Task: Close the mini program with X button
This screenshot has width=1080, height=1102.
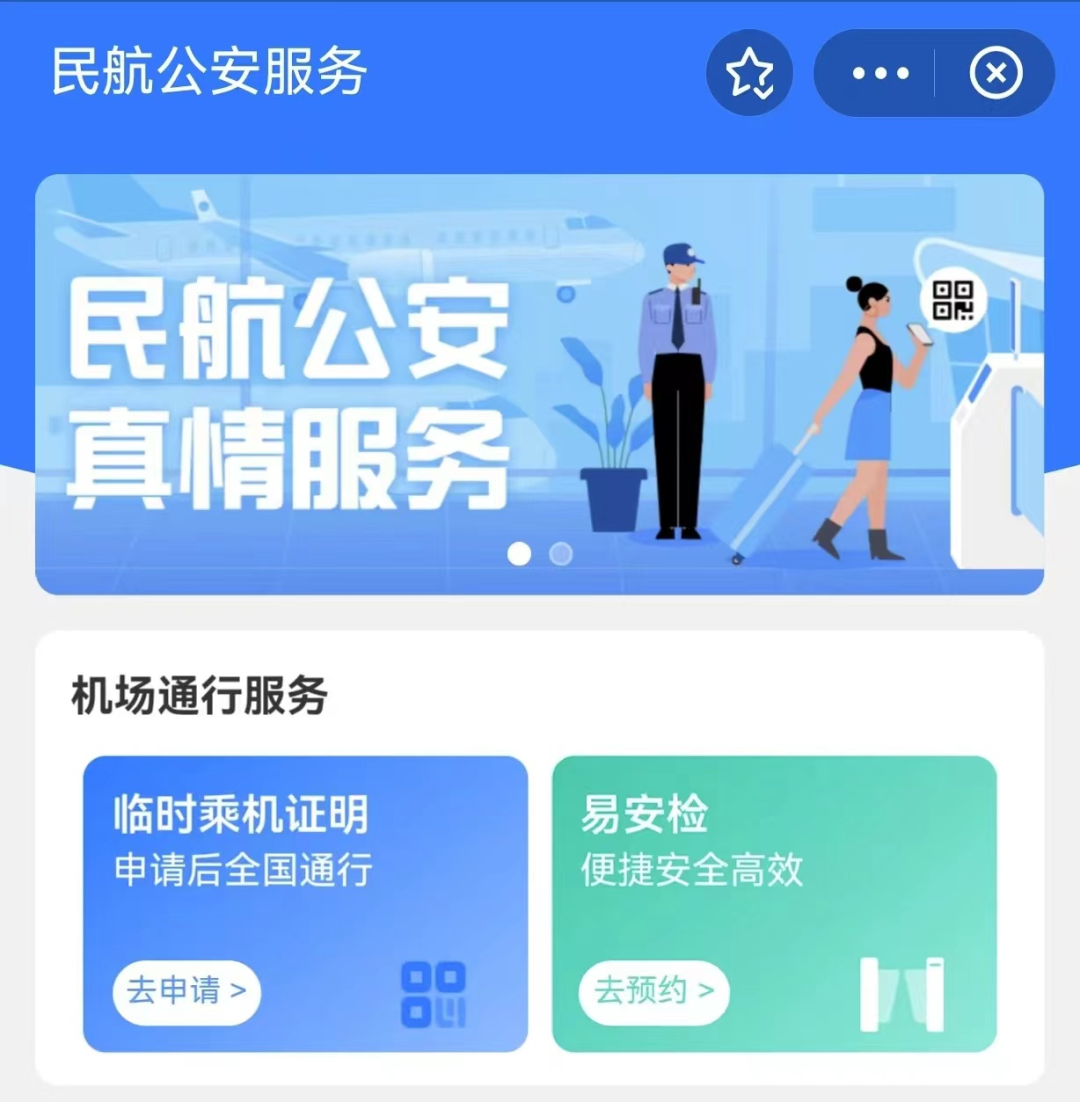Action: 996,74
